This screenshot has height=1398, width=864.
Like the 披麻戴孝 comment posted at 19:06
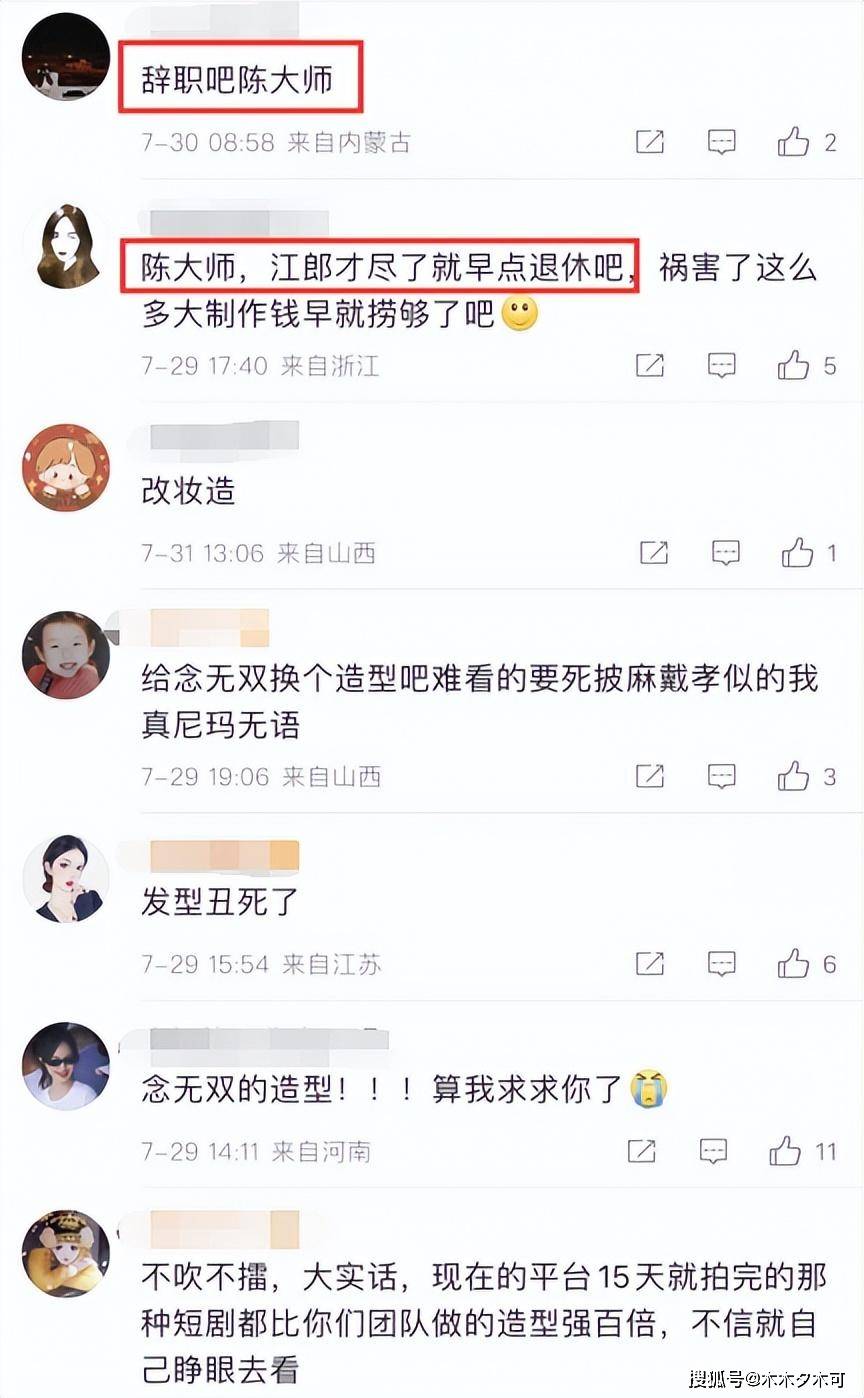pos(794,776)
